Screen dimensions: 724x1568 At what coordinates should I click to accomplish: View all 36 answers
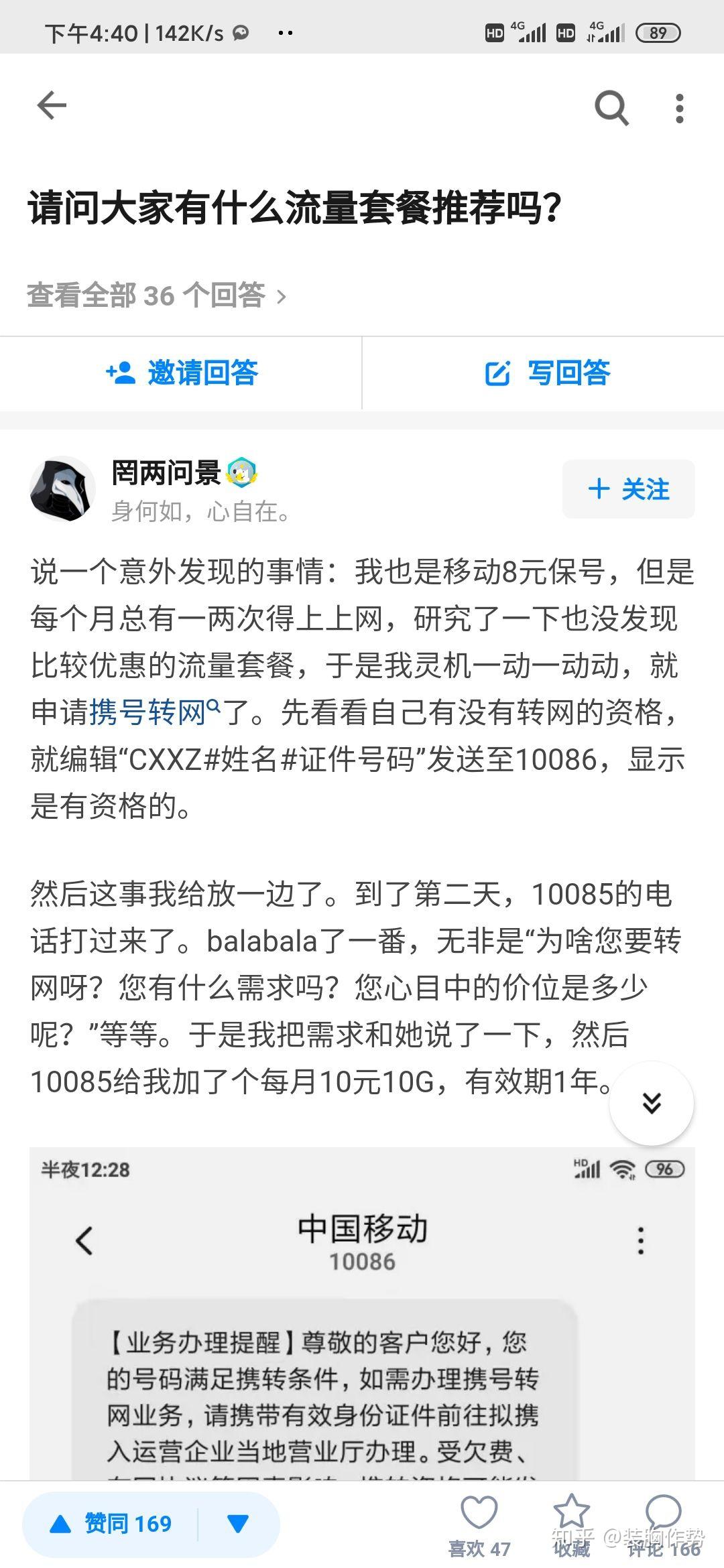(x=157, y=296)
